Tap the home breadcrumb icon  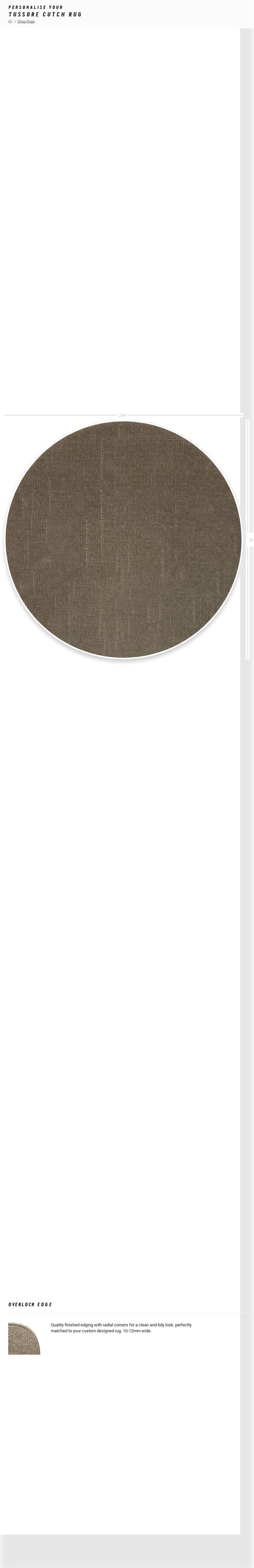tap(10, 21)
